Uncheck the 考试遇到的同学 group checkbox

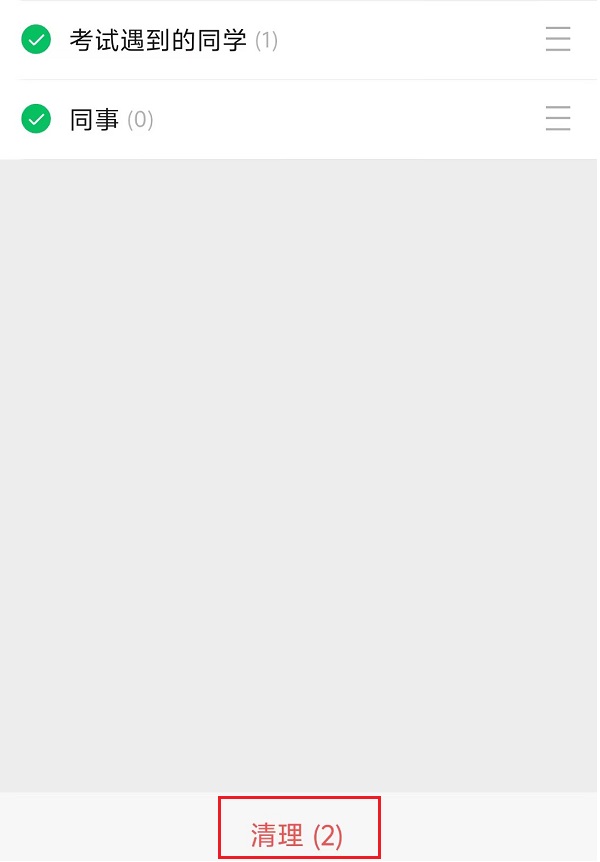[x=36, y=40]
